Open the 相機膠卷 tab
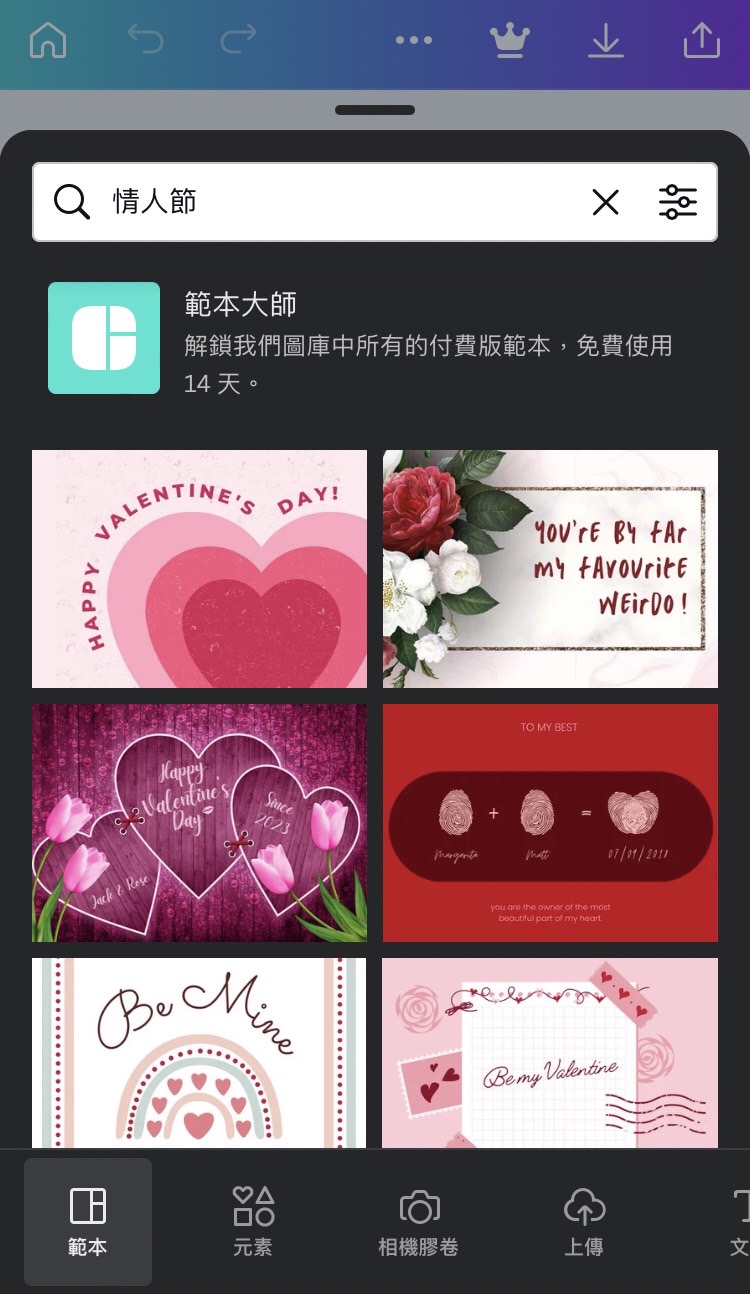The image size is (750, 1294). point(418,1221)
